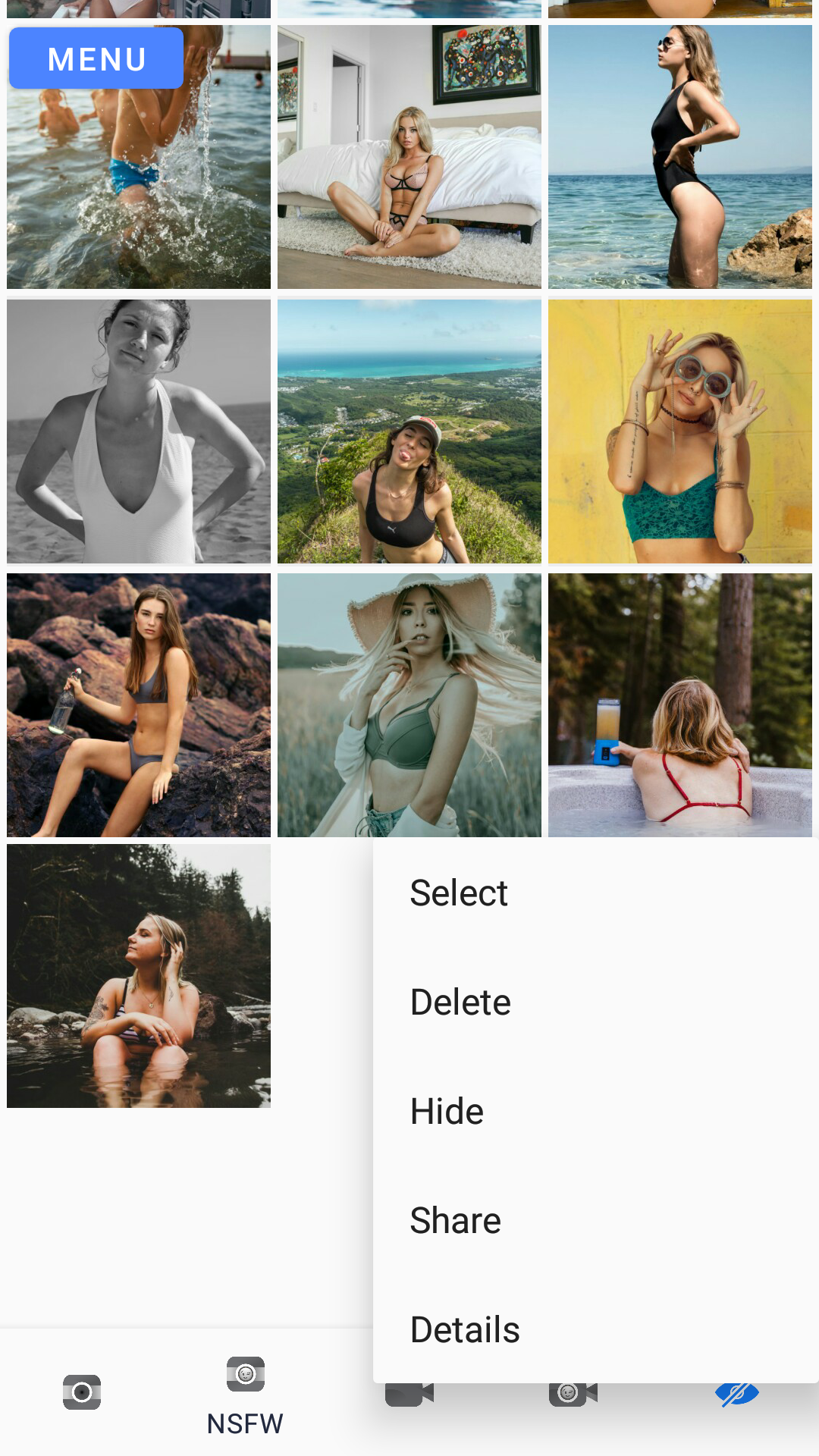The width and height of the screenshot is (819, 1456).
Task: Open the yellow wall sunglasses photo
Action: point(680,431)
